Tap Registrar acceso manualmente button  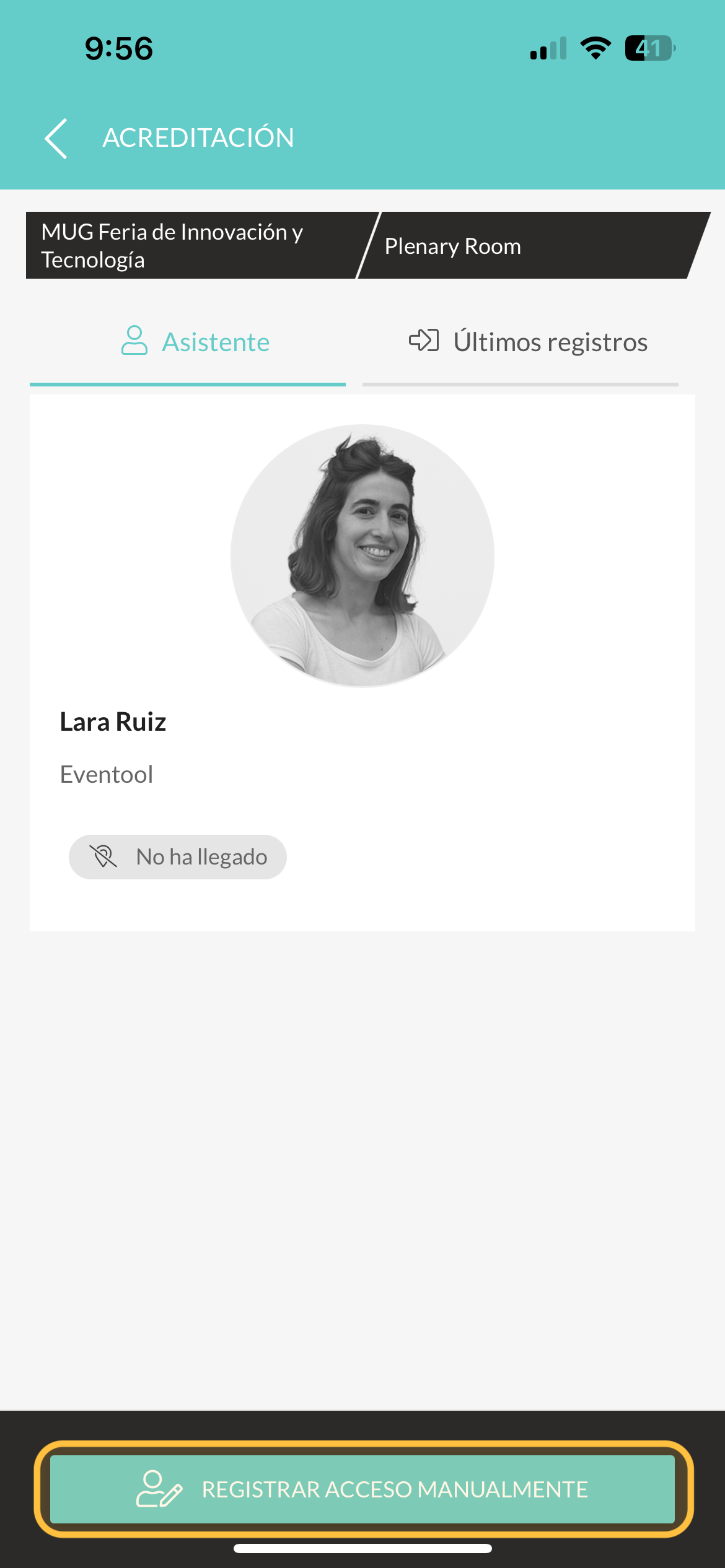(362, 1489)
